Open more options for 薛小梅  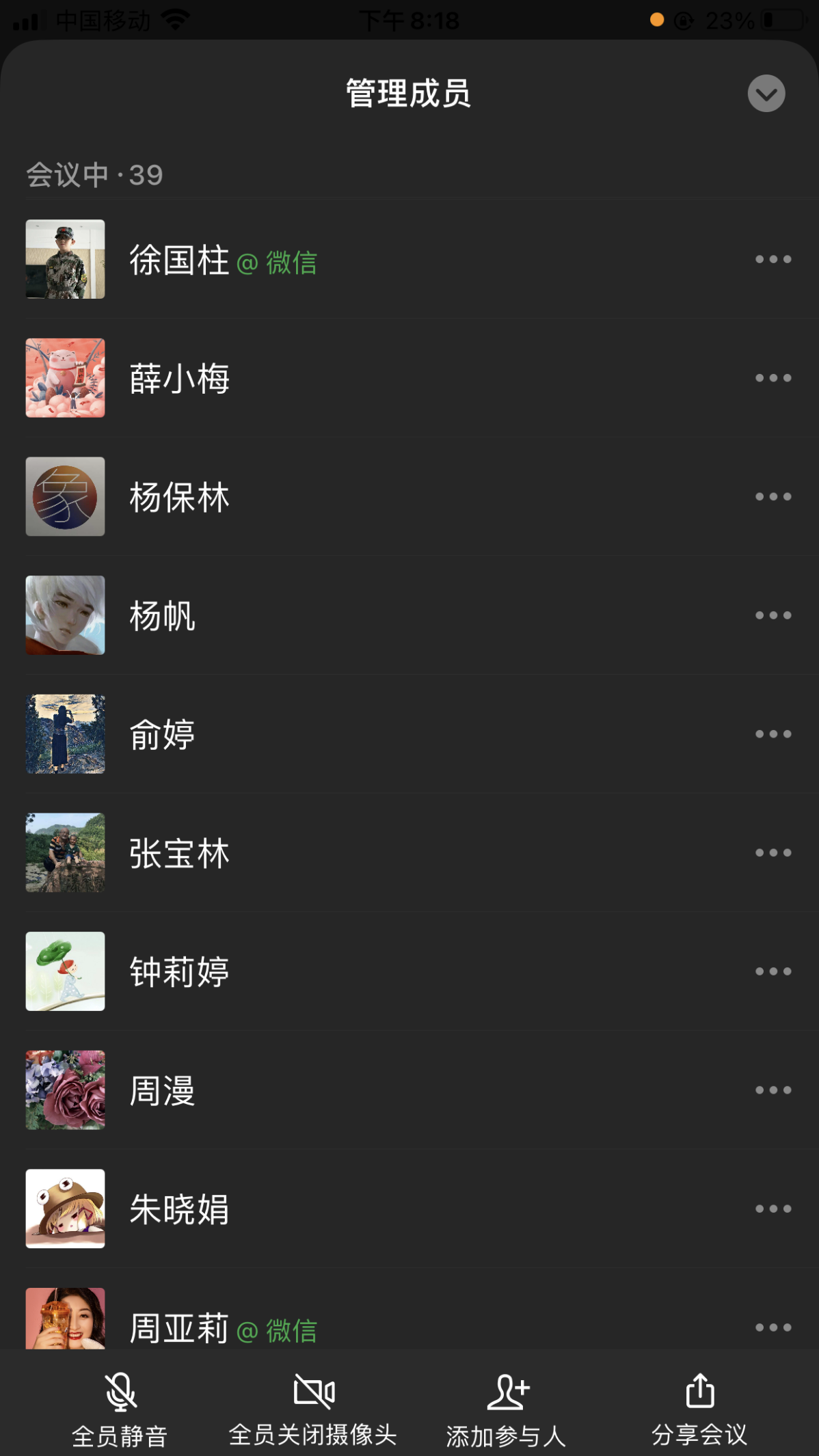773,378
